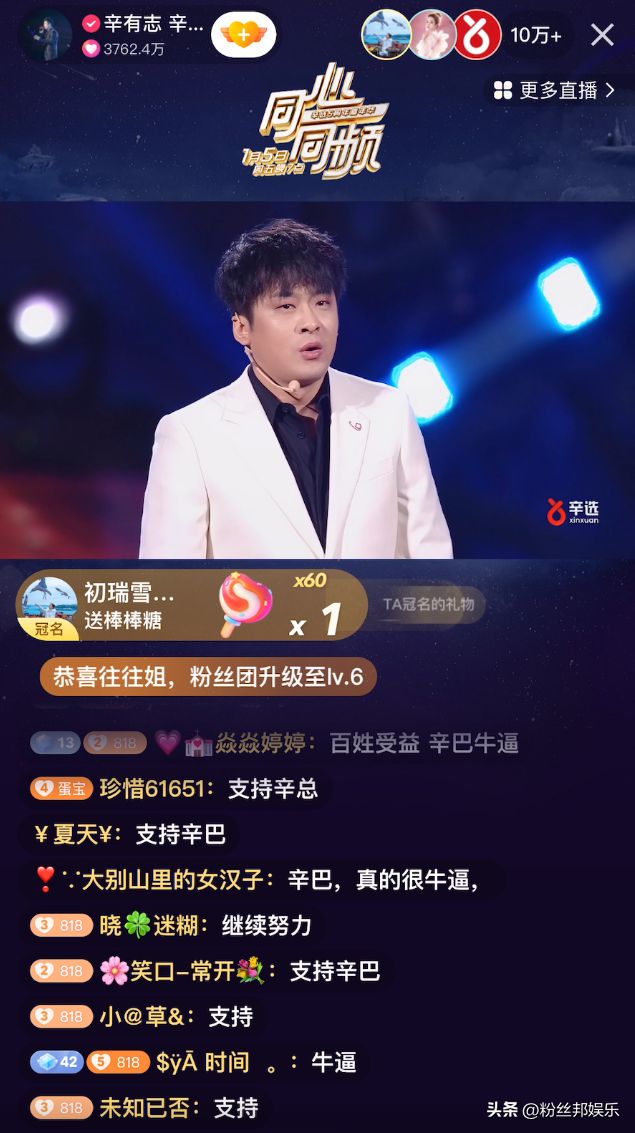
Task: Open the first top viewer avatar
Action: [x=385, y=35]
